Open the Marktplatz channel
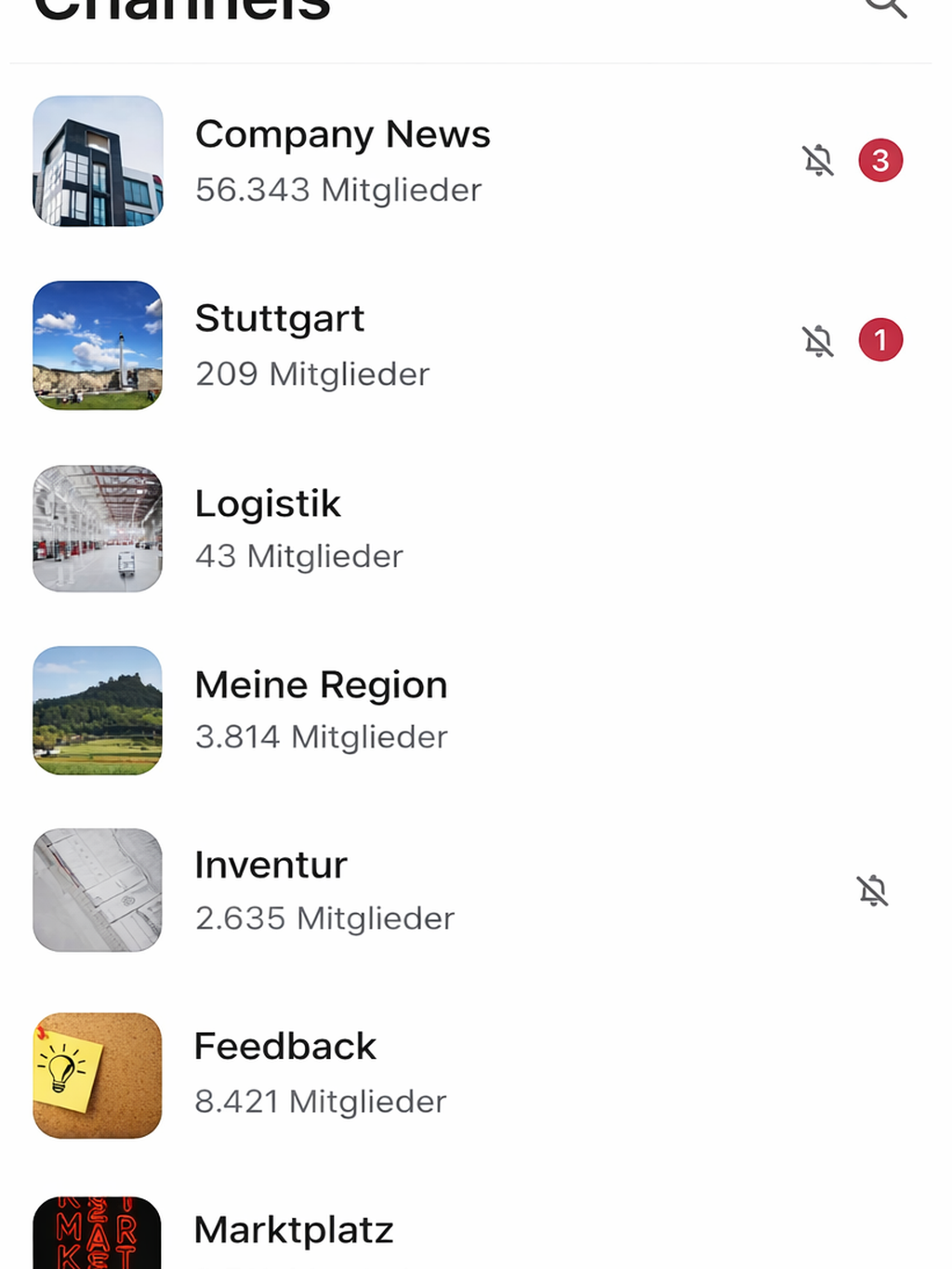952x1269 pixels. tap(294, 1231)
